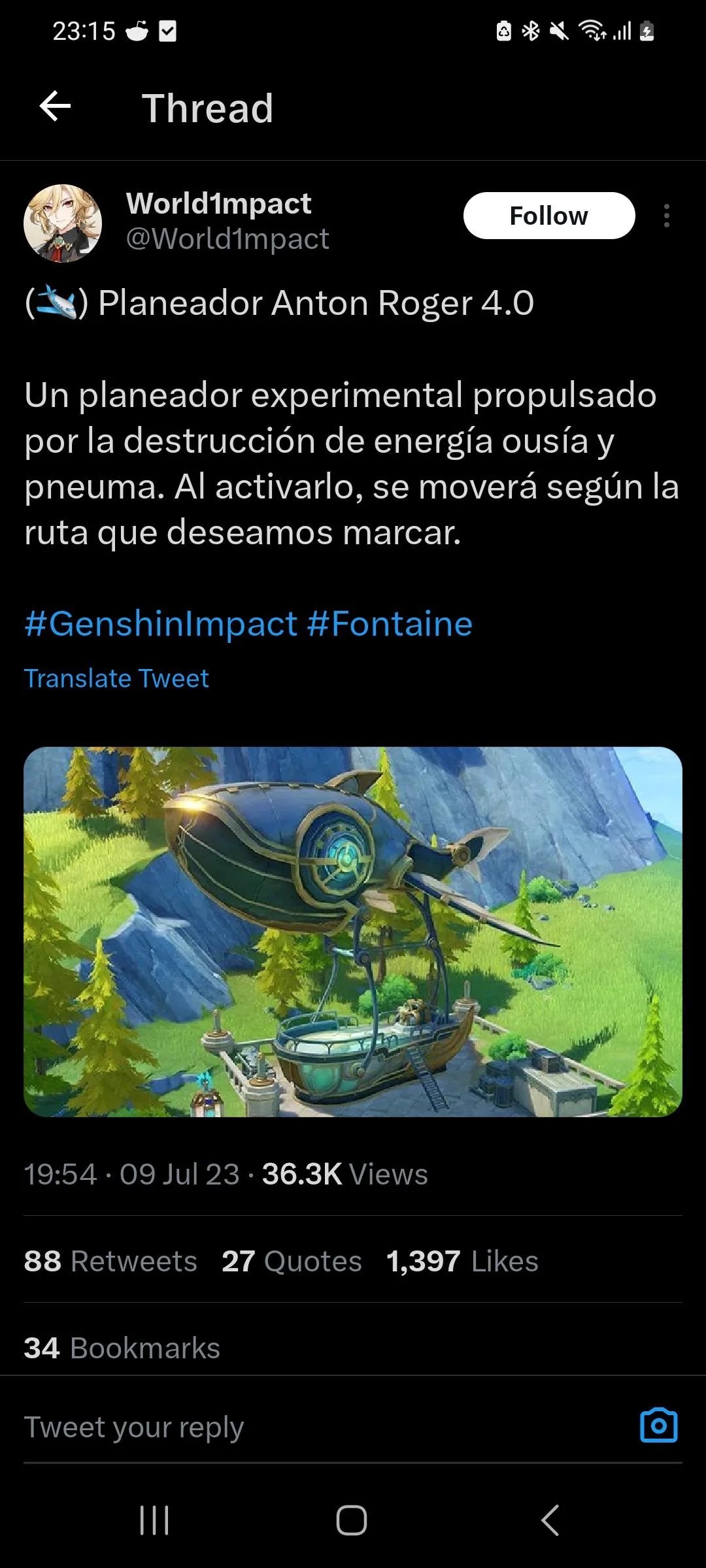The height and width of the screenshot is (1568, 706).
Task: Go back using the top arrow
Action: (x=55, y=106)
